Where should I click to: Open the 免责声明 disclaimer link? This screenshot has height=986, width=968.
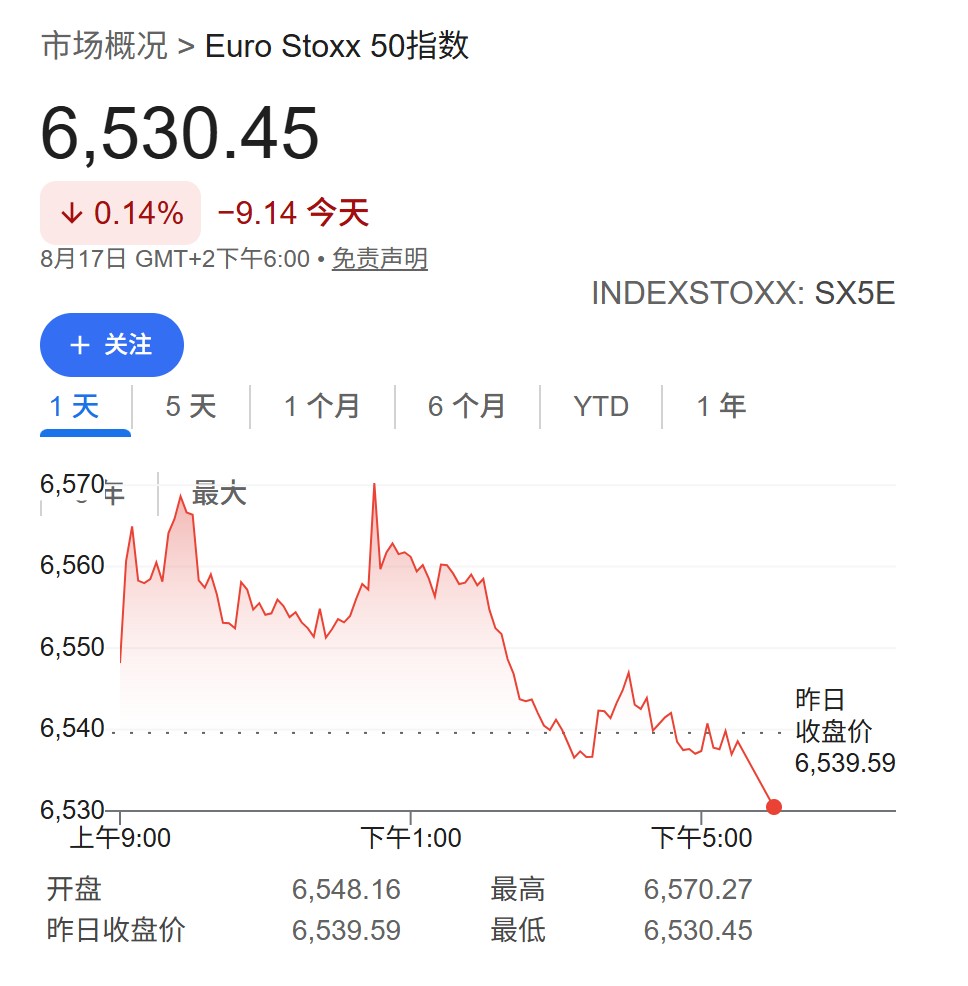(x=380, y=258)
